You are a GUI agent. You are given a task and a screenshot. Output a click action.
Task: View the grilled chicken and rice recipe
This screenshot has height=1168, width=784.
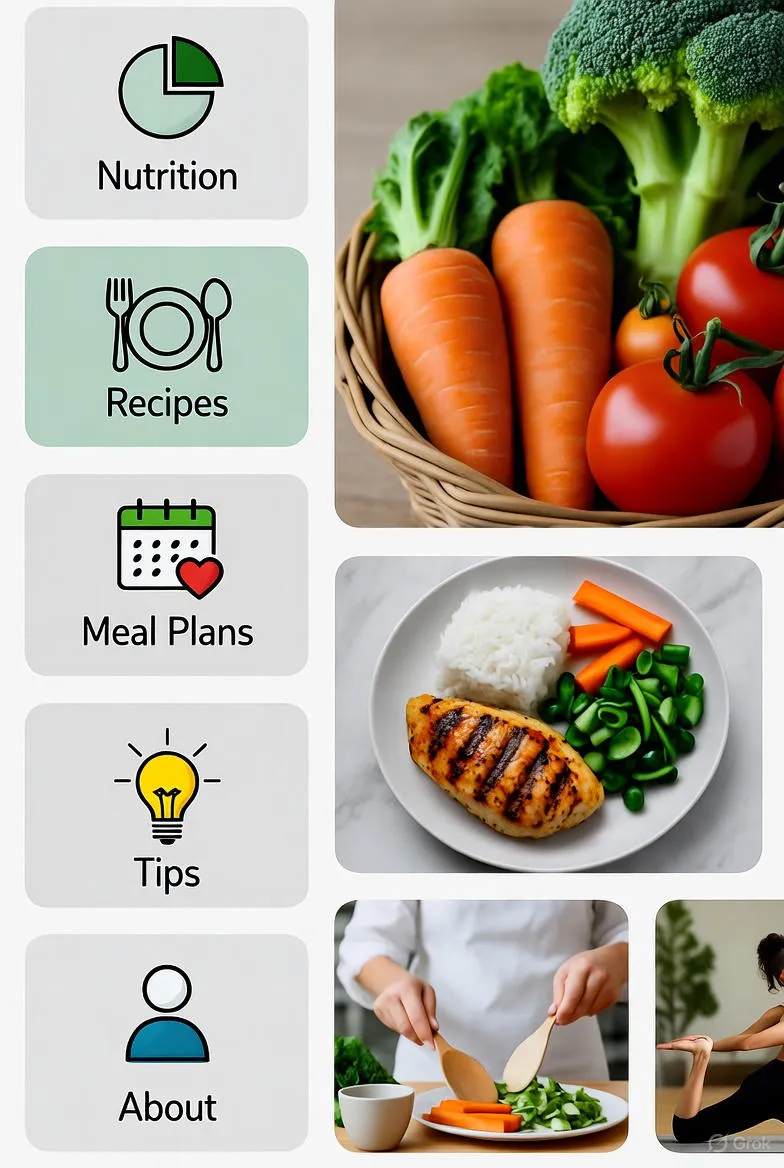coord(548,714)
